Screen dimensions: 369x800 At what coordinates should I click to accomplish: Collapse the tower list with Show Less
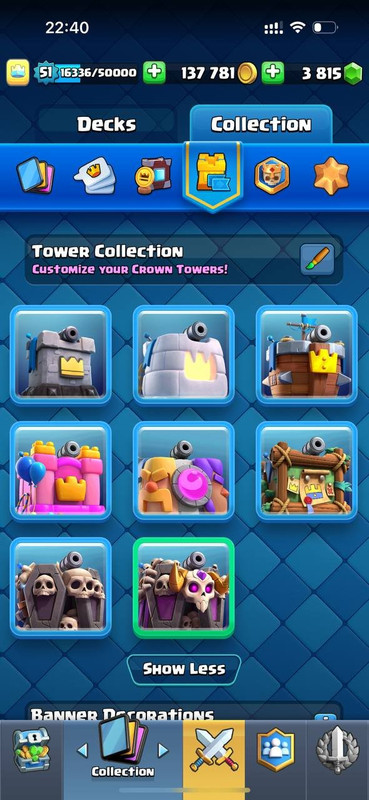184,669
